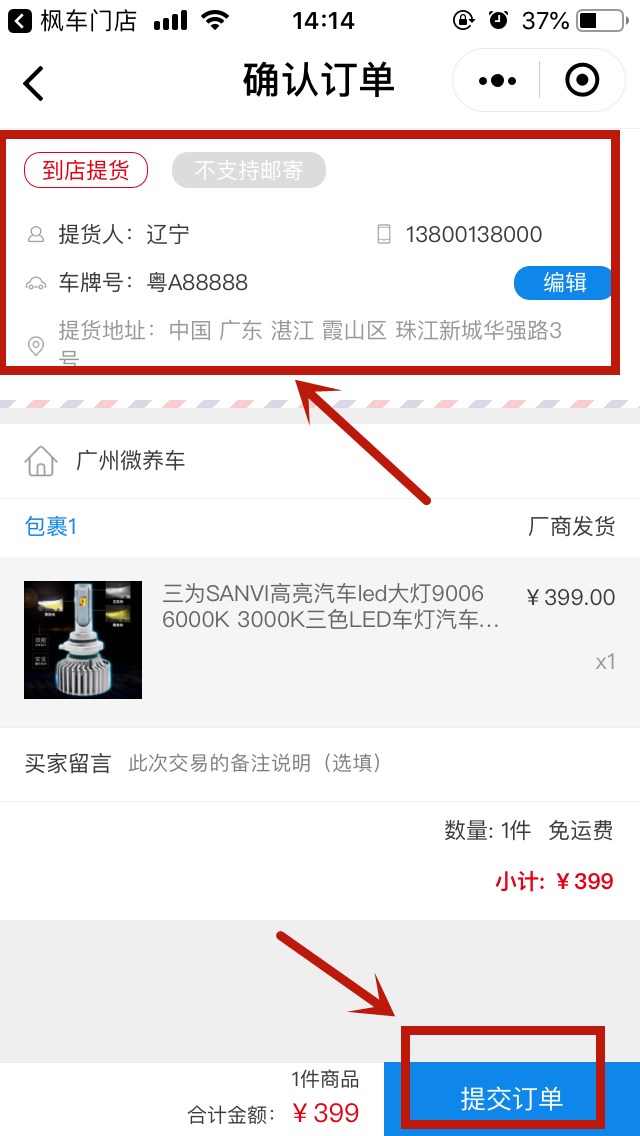Submit the order with 提交订单
Image resolution: width=640 pixels, height=1136 pixels.
[512, 1098]
